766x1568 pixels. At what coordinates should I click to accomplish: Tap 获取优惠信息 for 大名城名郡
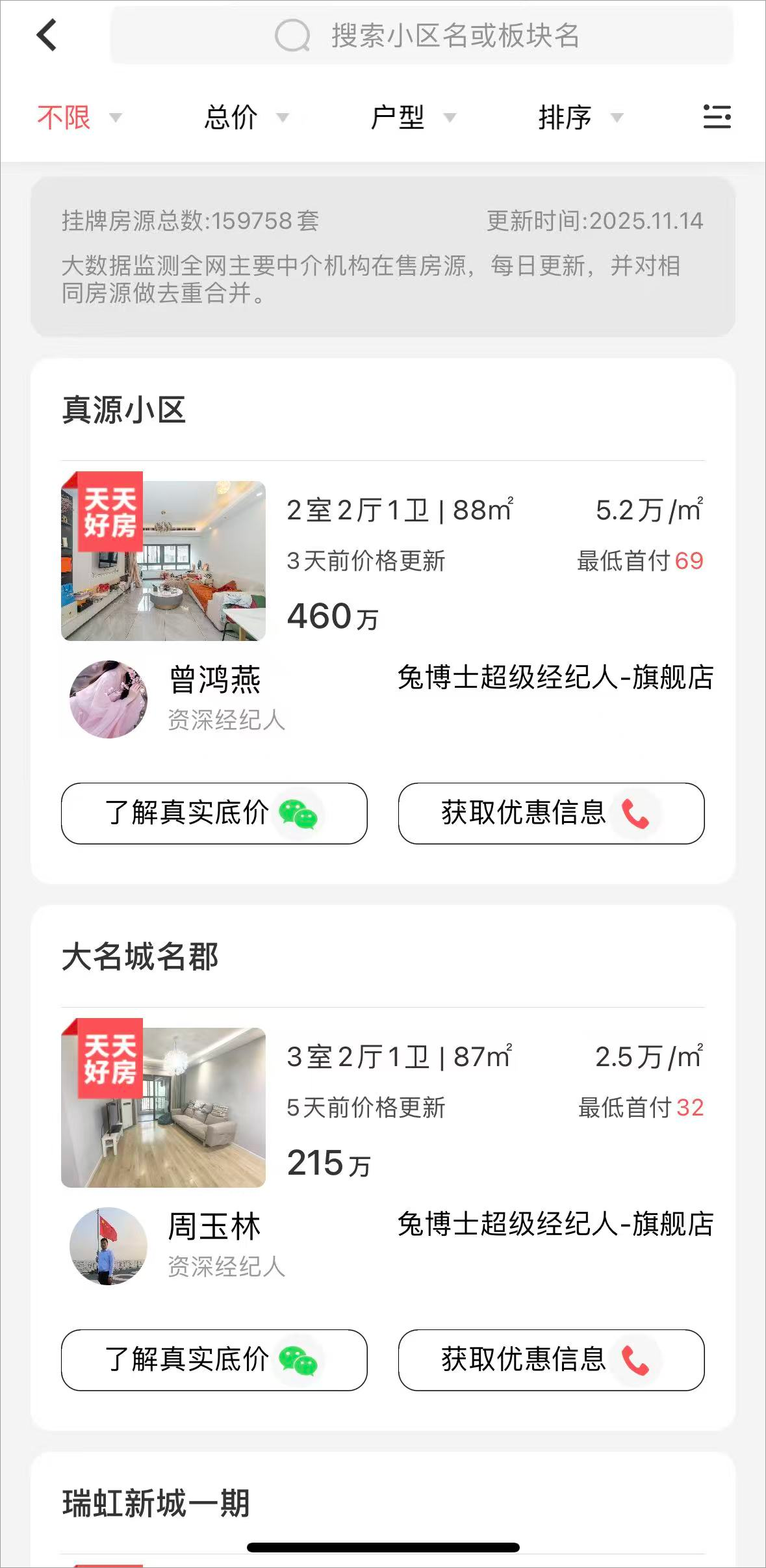[551, 1360]
